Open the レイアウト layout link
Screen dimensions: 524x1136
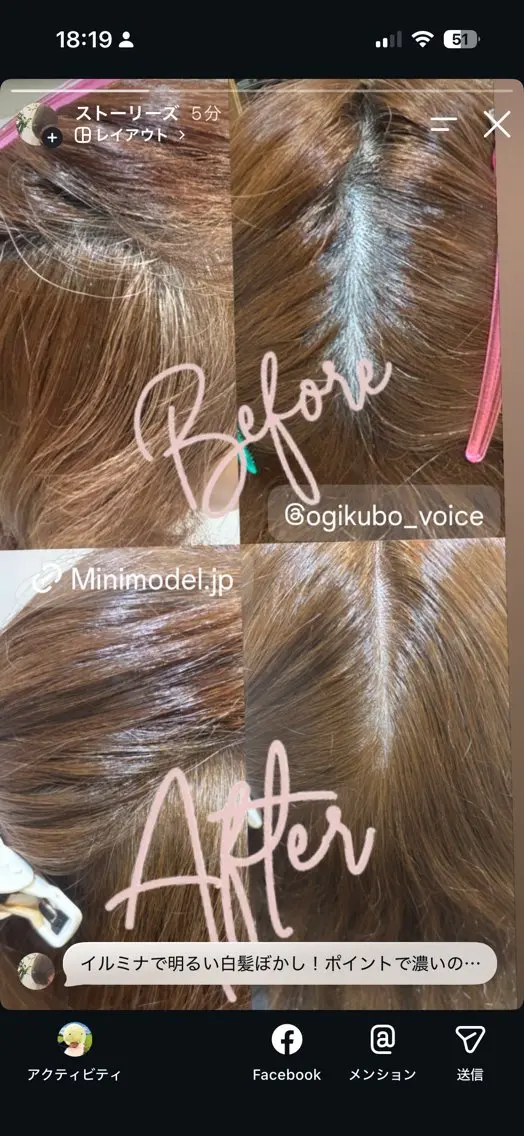[130, 135]
